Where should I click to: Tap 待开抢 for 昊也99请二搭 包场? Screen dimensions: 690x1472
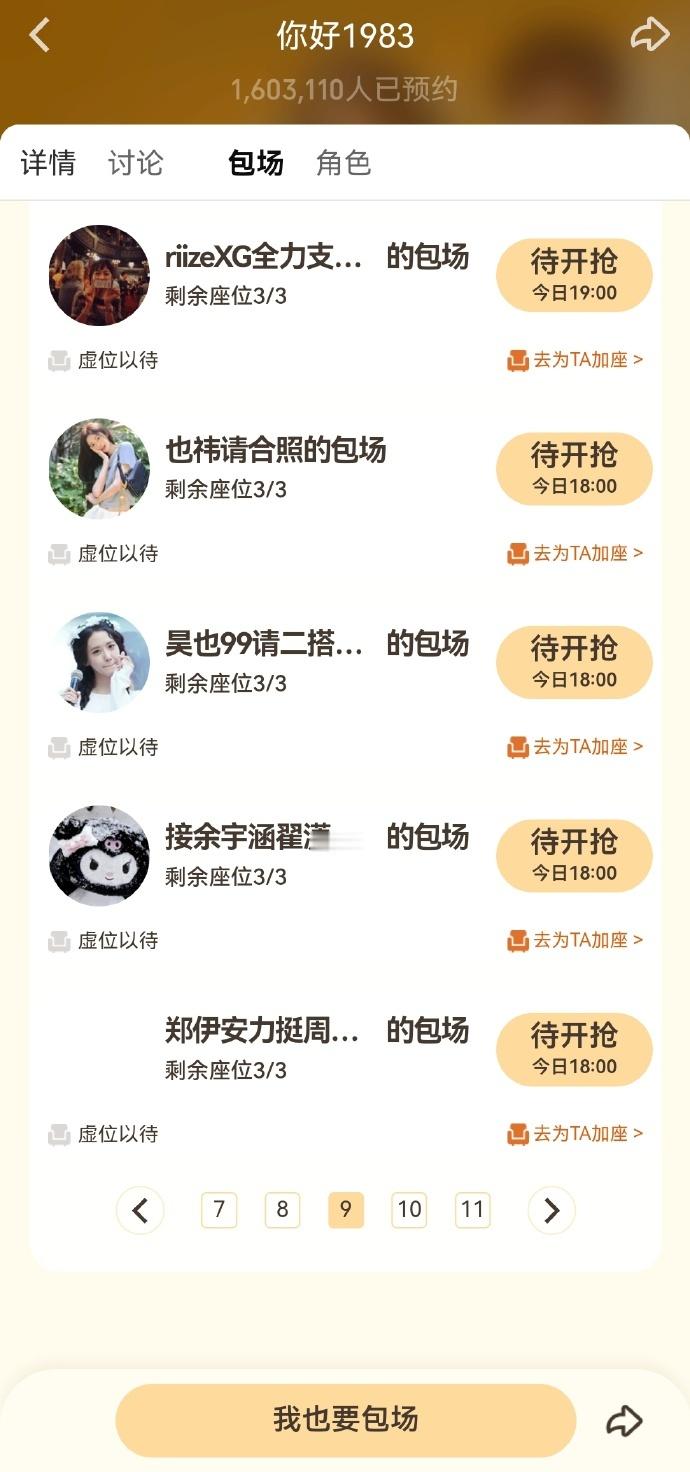pyautogui.click(x=574, y=662)
